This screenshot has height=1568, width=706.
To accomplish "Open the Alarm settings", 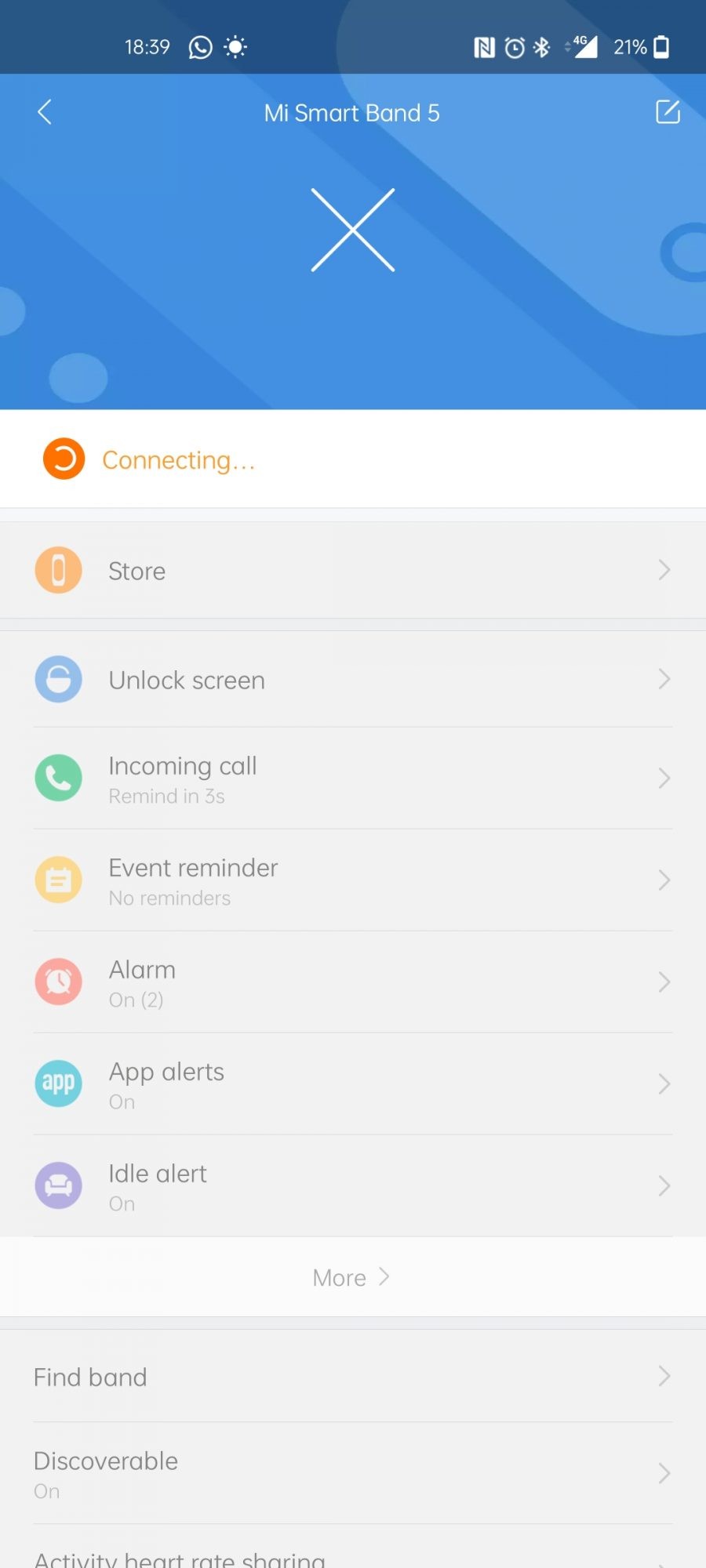I will click(353, 982).
